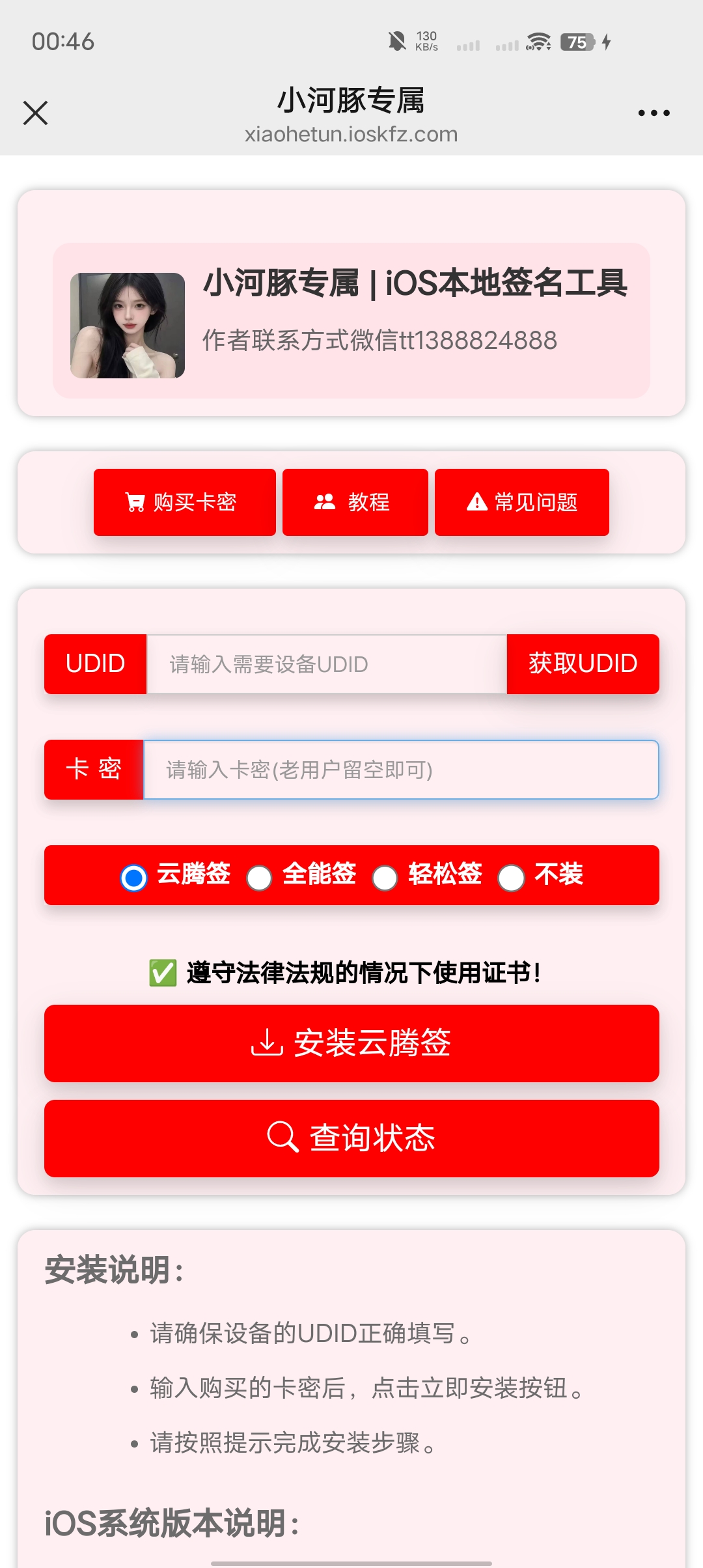Screen dimensions: 703x1568
Task: Select the 全能签 radio option
Action: point(259,877)
